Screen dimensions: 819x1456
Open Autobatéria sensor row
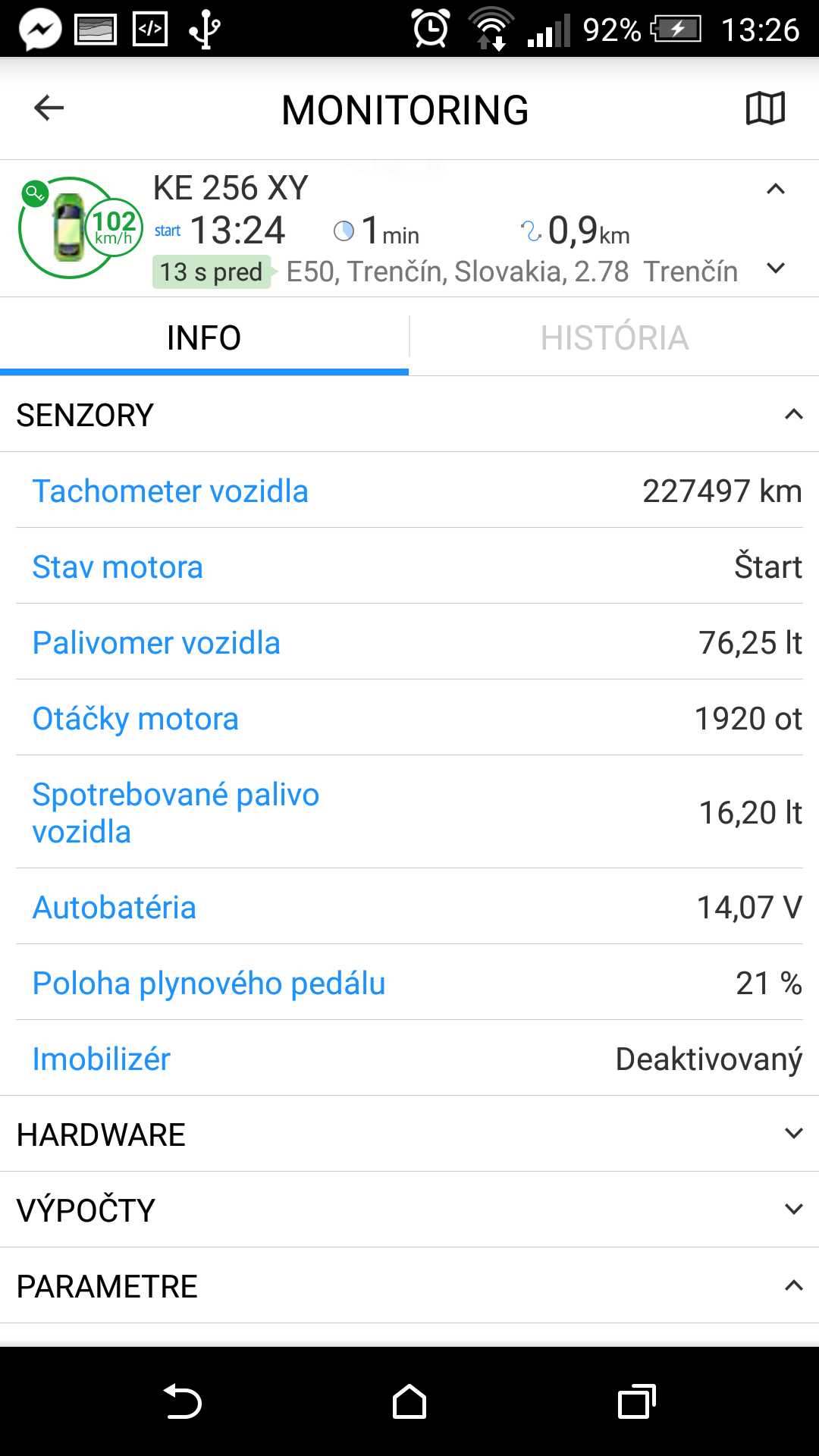(409, 907)
